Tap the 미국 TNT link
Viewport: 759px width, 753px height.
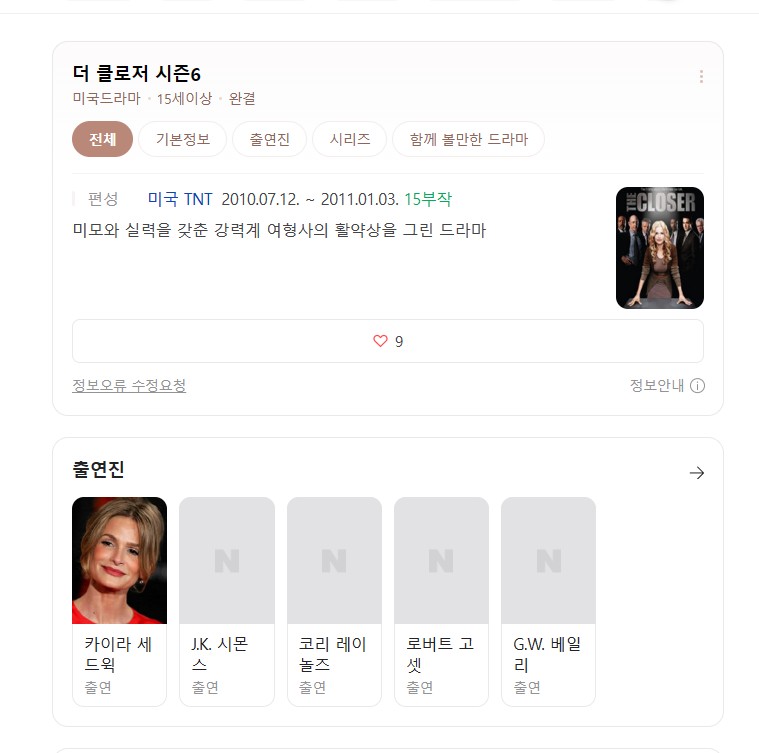[x=180, y=199]
